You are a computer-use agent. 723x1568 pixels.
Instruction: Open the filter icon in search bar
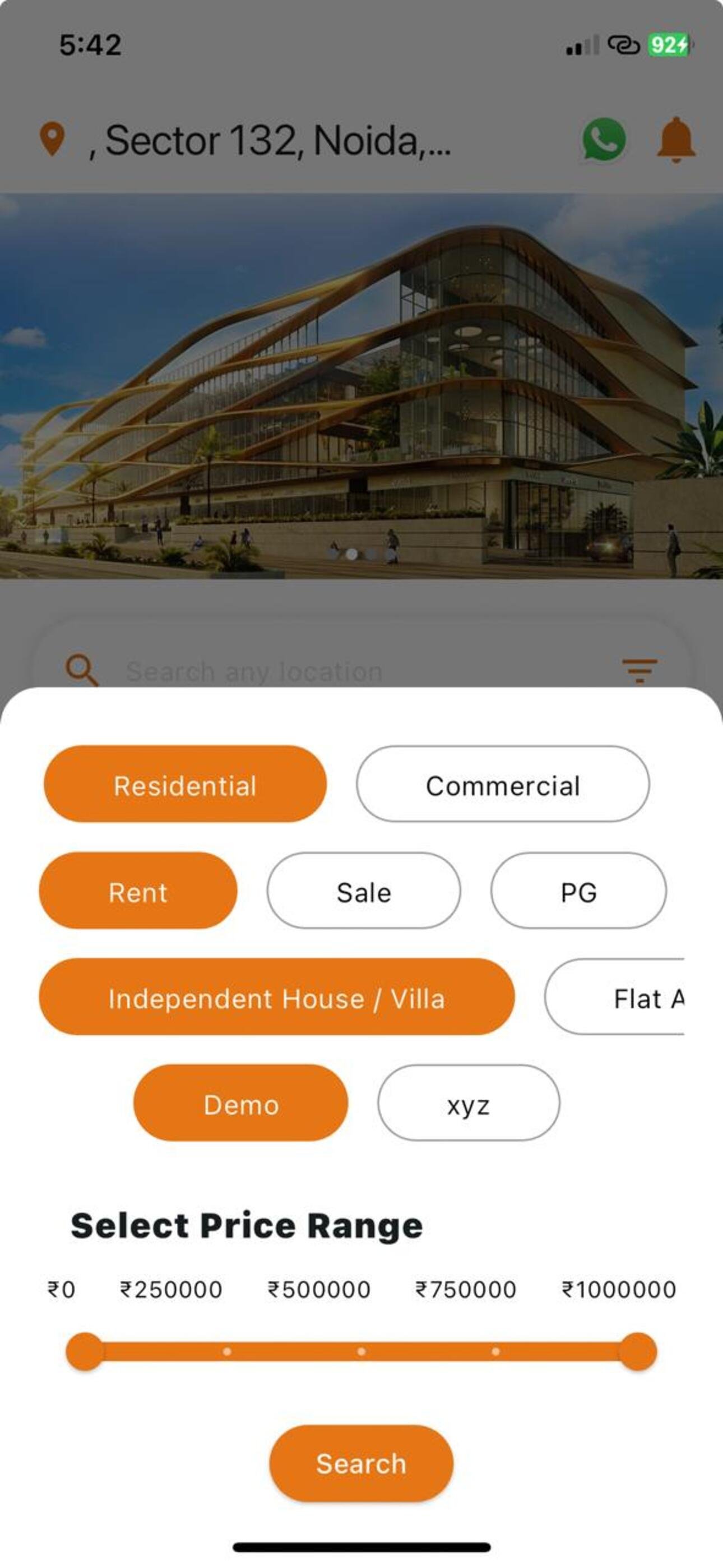point(639,671)
